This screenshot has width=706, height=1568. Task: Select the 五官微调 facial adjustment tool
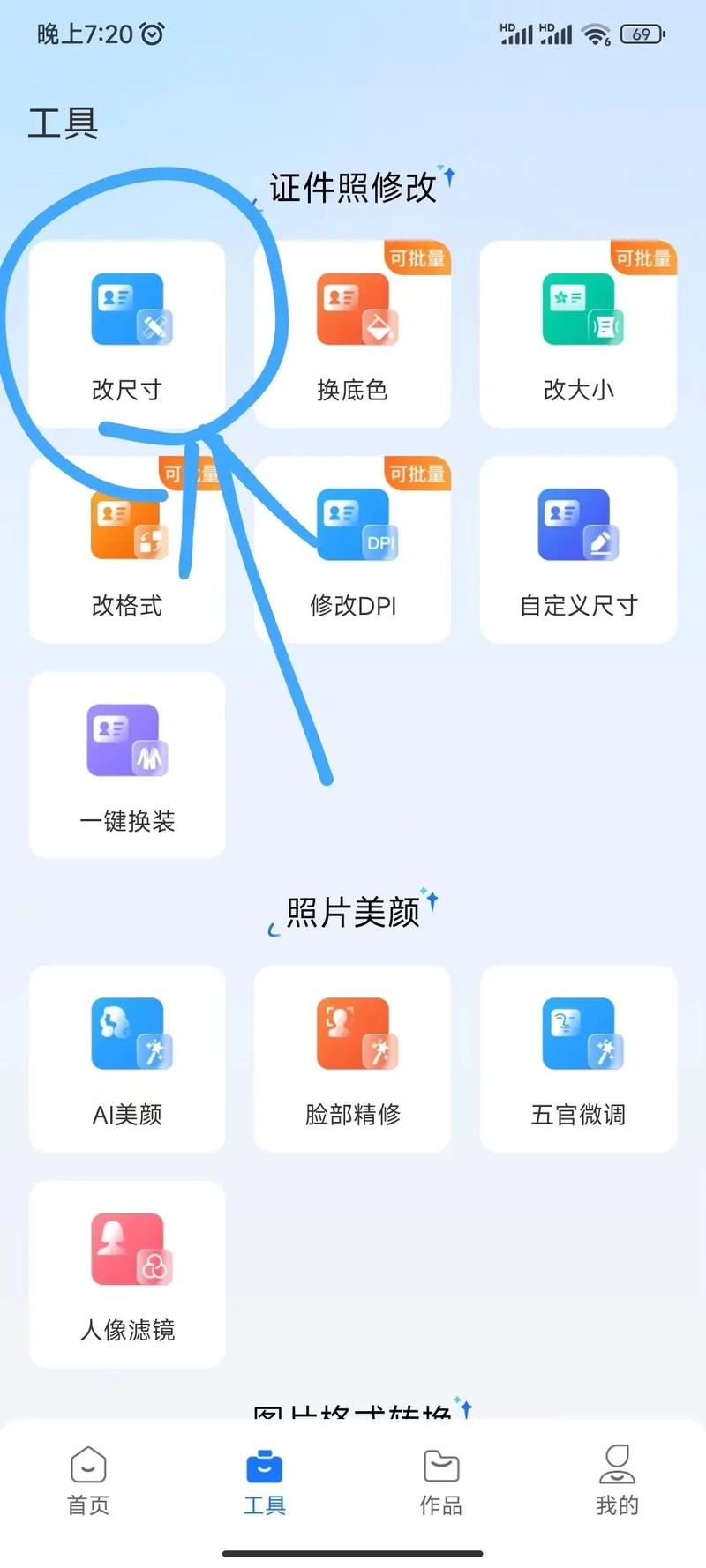coord(578,1058)
